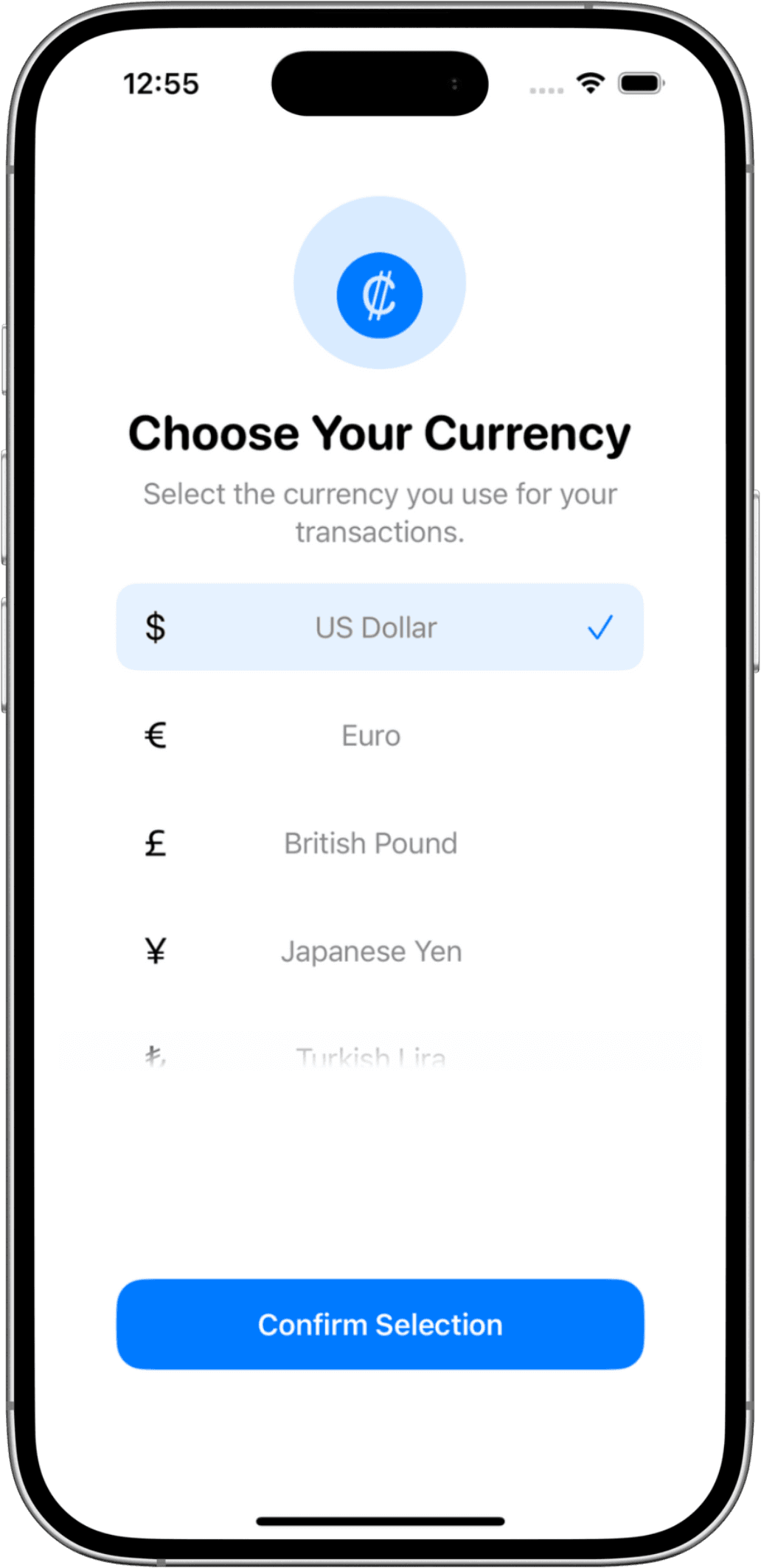This screenshot has width=761, height=1568.
Task: Click the pound symbol beside British Pound
Action: [x=155, y=843]
